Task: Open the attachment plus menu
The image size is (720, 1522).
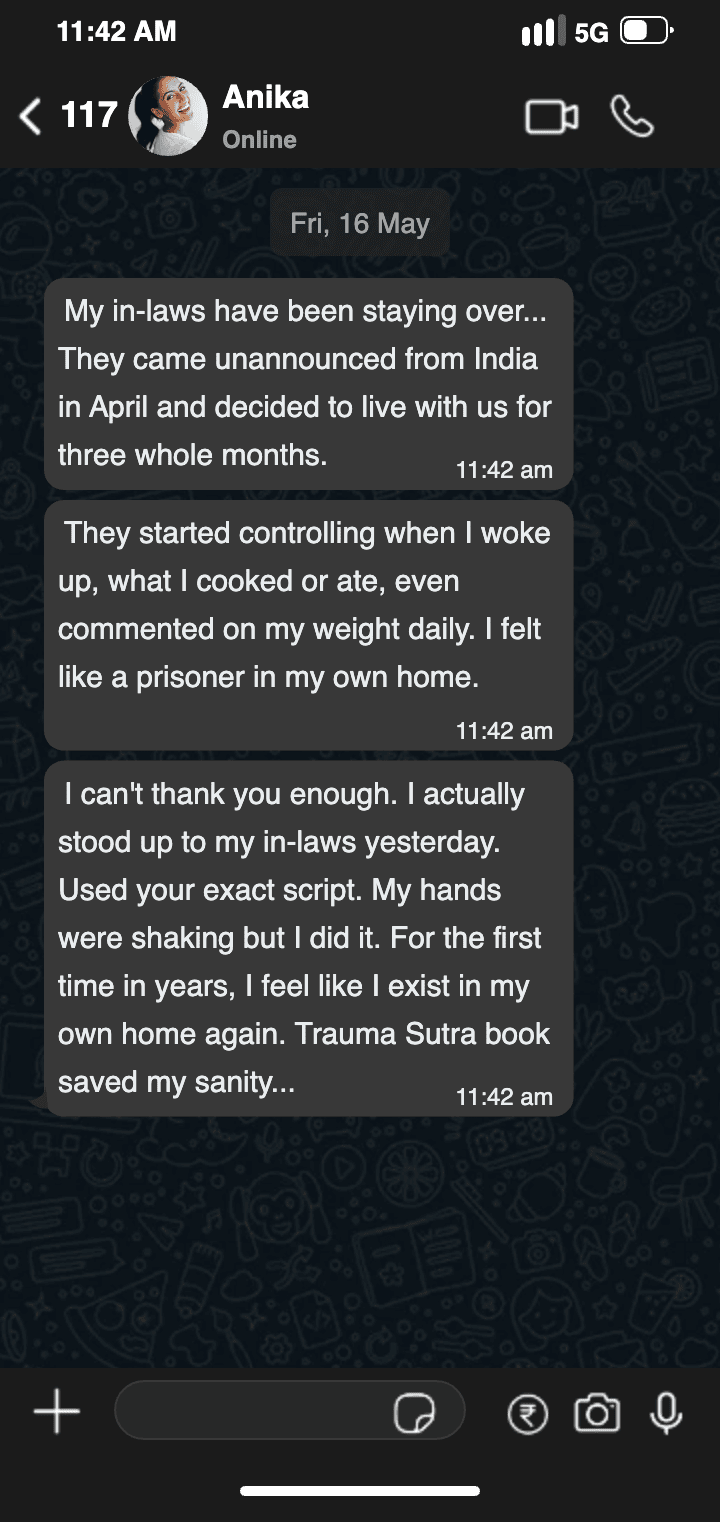Action: point(57,1413)
